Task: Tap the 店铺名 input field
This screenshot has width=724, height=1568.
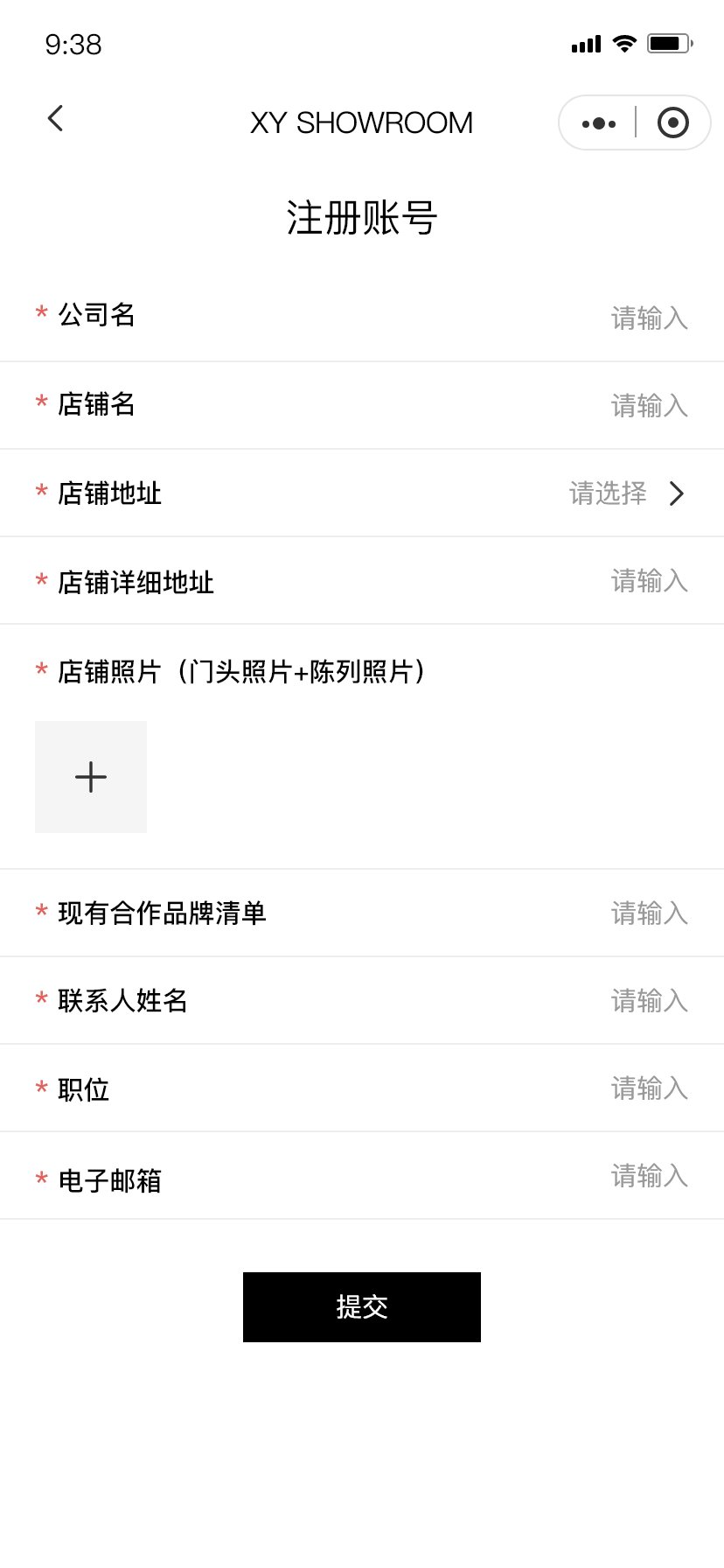Action: tap(362, 405)
